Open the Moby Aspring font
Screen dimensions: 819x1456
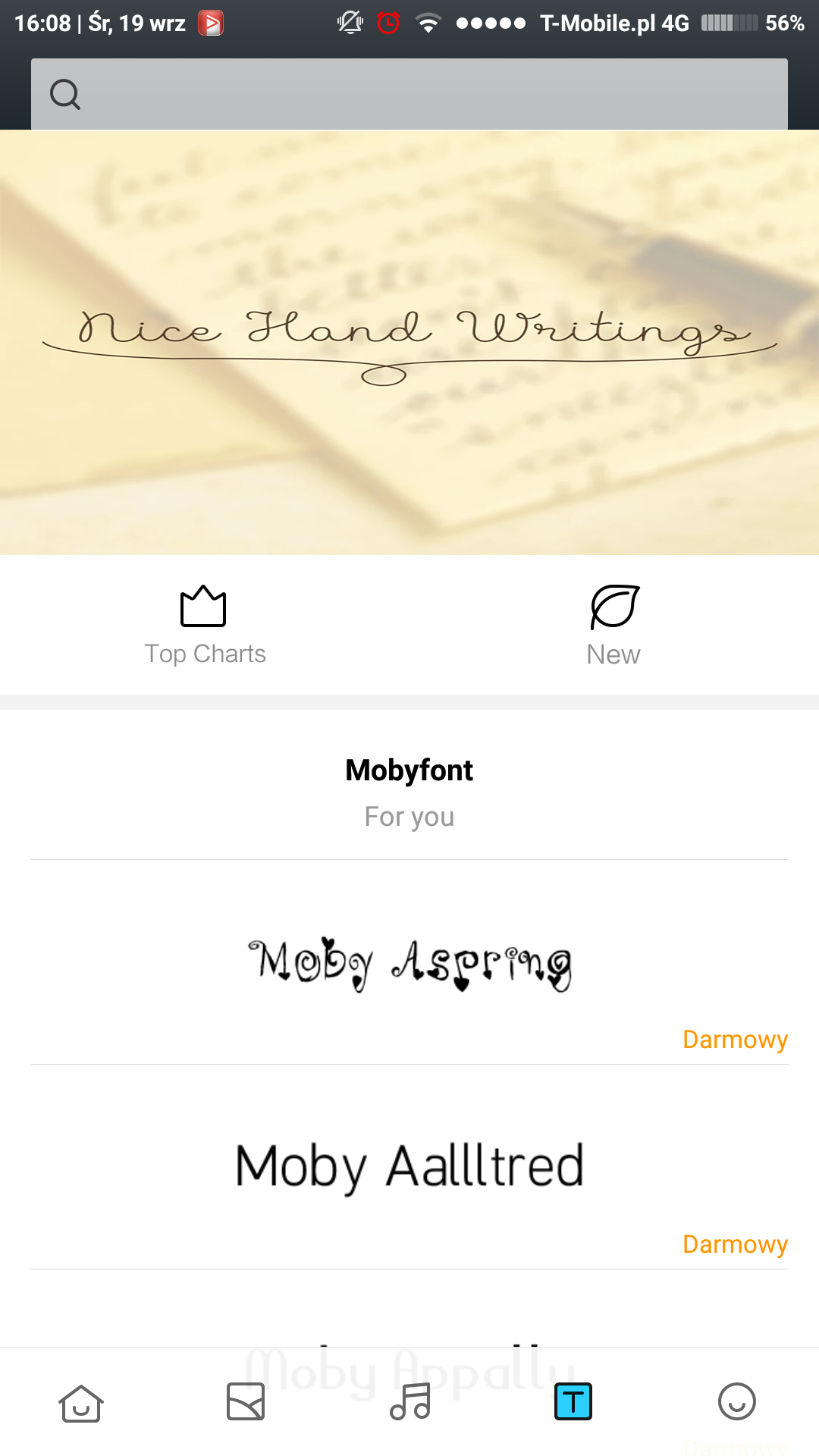(x=409, y=963)
